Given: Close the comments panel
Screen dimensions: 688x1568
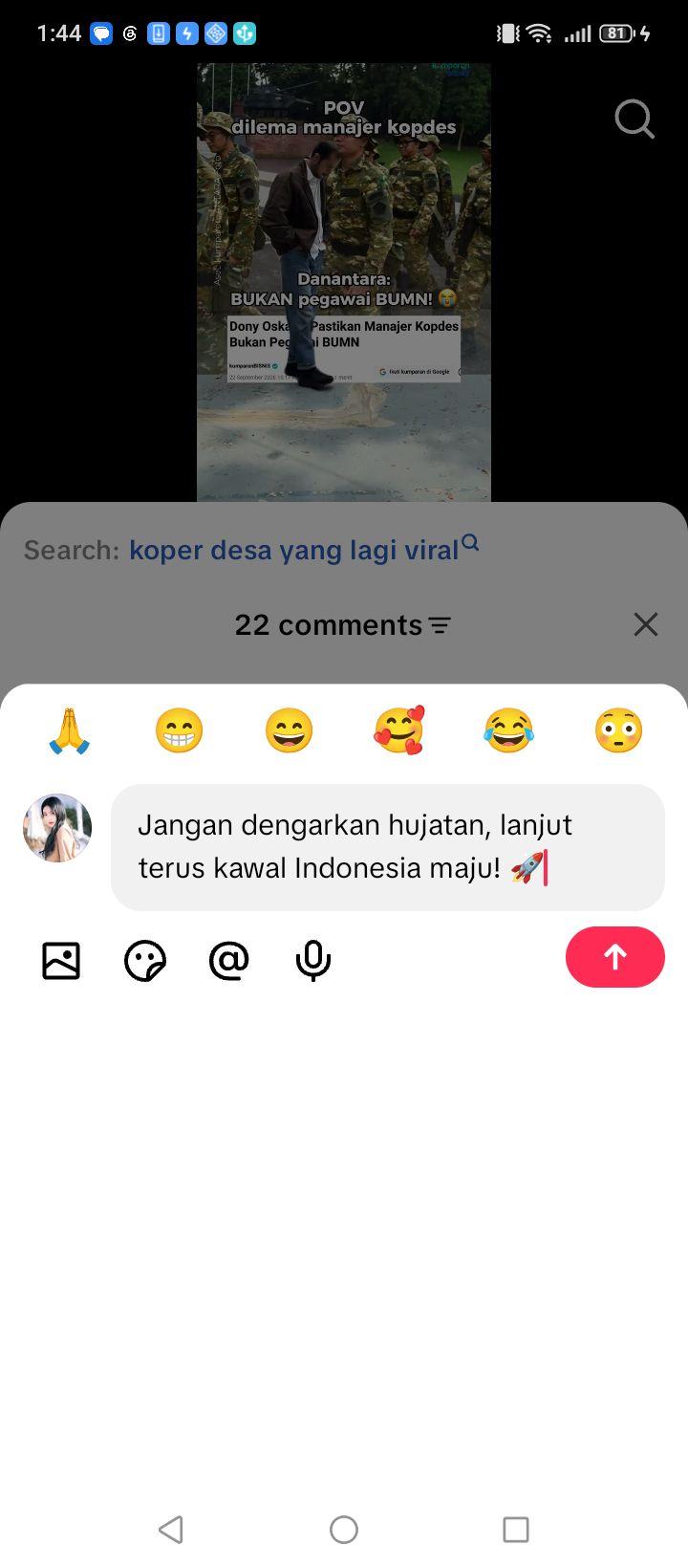Looking at the screenshot, I should (x=646, y=624).
